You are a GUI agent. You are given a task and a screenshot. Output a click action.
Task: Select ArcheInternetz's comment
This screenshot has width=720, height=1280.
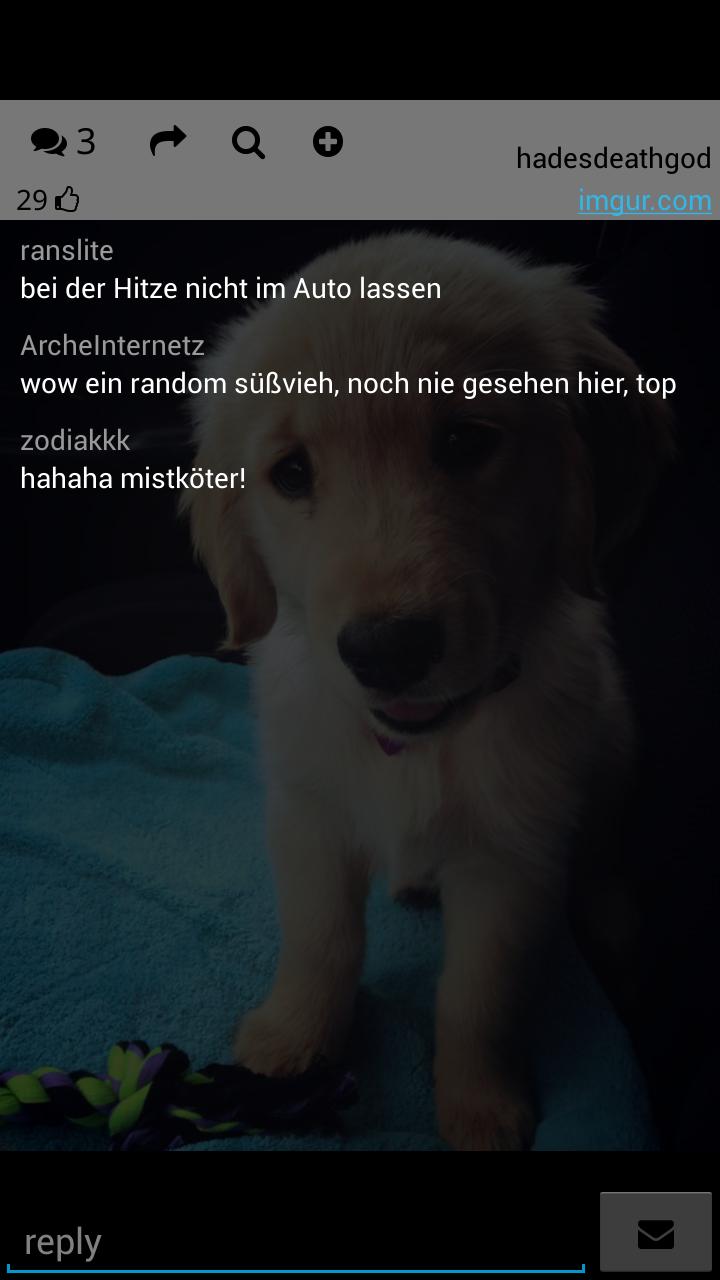pos(347,383)
